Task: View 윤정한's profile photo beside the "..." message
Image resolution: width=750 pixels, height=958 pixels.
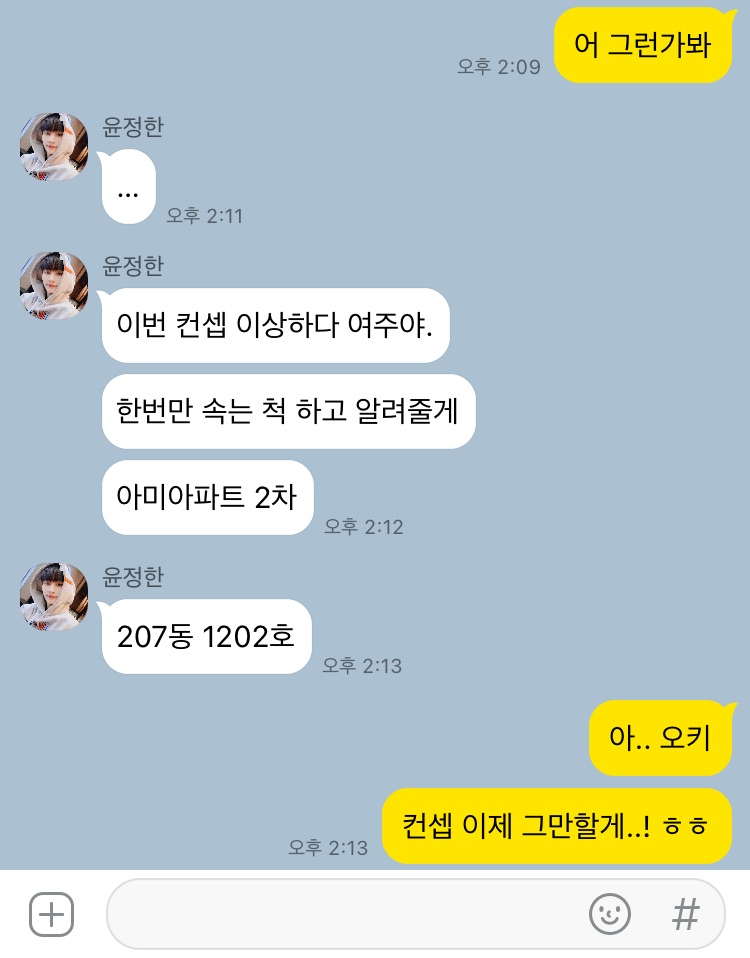Action: pos(54,147)
